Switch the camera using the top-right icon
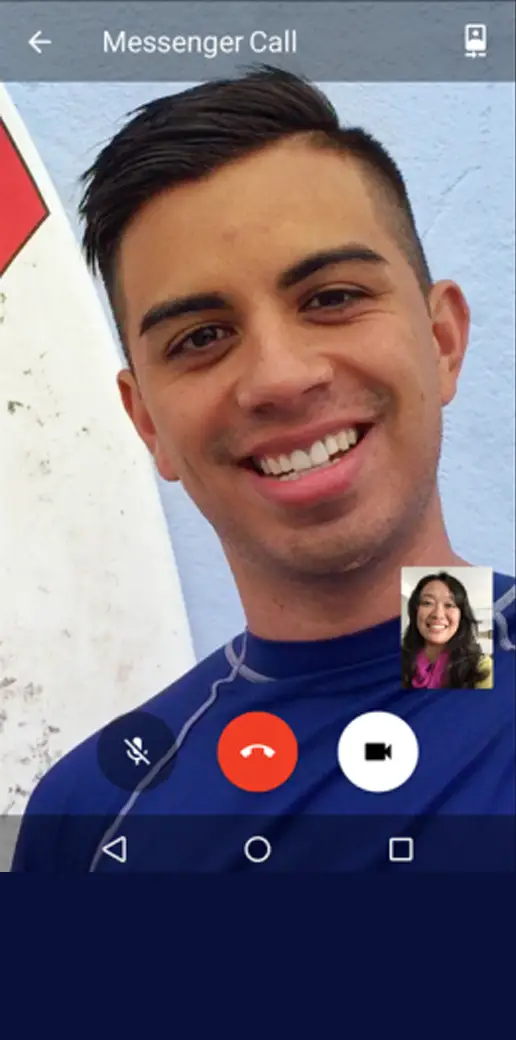Viewport: 516px width, 1040px height. tap(475, 41)
